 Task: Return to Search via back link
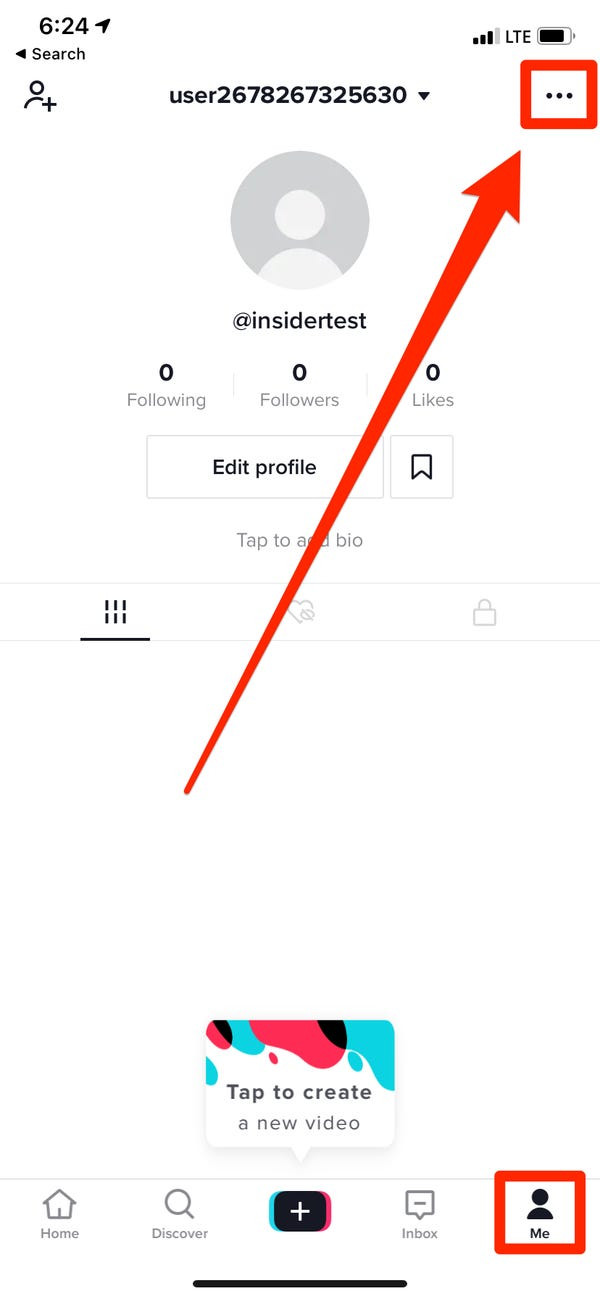click(x=50, y=54)
